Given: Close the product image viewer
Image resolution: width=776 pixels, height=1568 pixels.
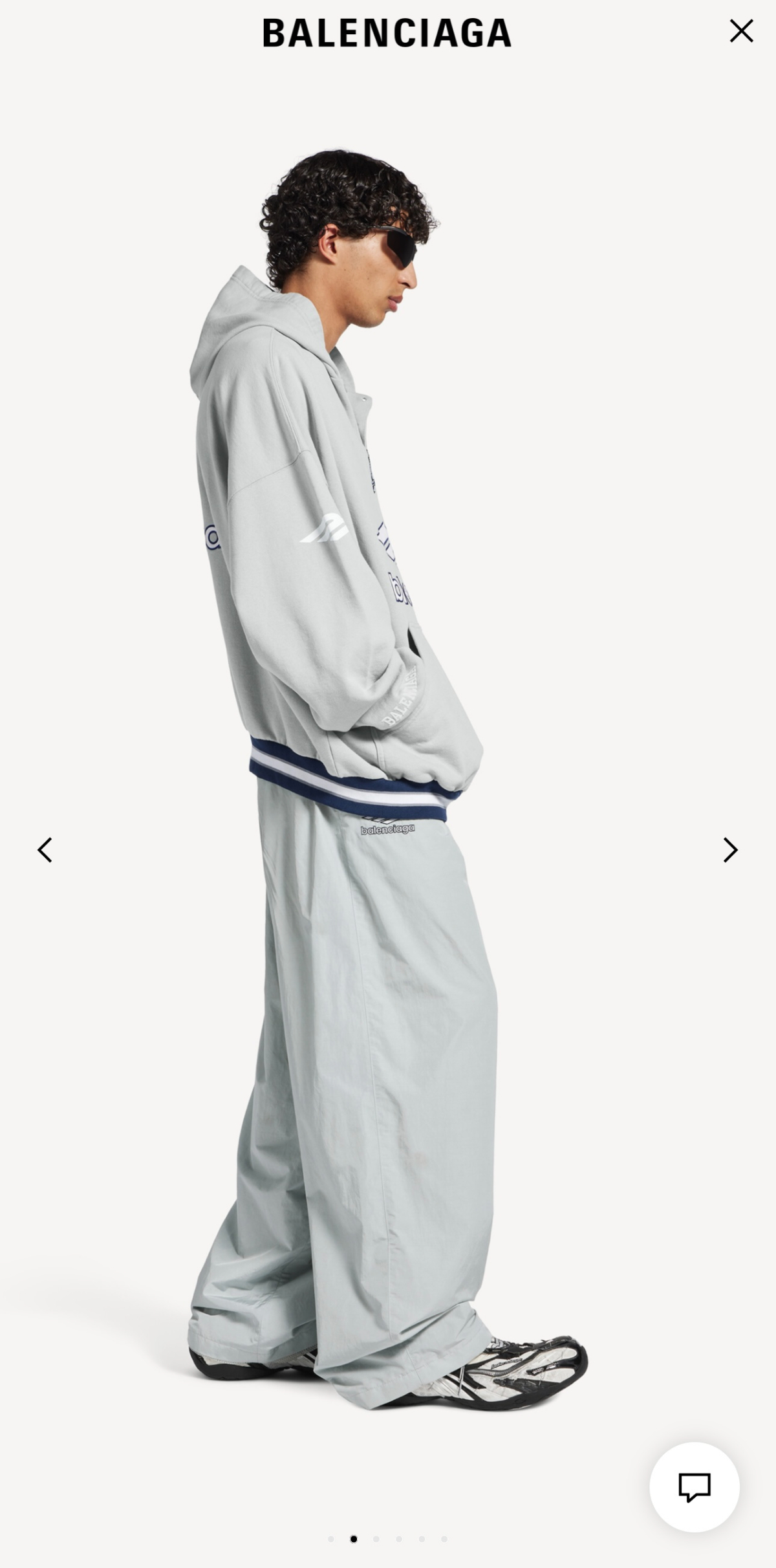Looking at the screenshot, I should 741,31.
